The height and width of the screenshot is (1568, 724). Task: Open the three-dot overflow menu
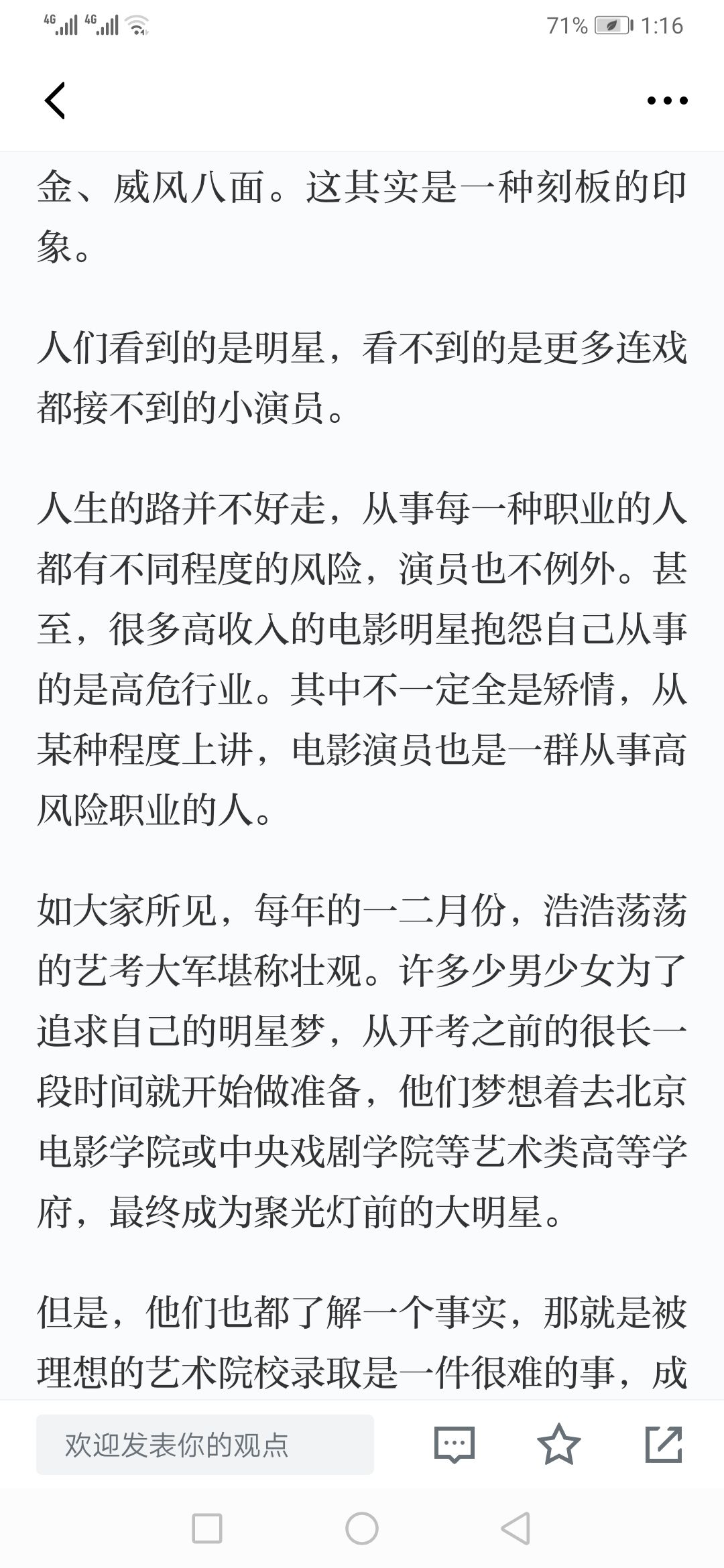coord(667,101)
